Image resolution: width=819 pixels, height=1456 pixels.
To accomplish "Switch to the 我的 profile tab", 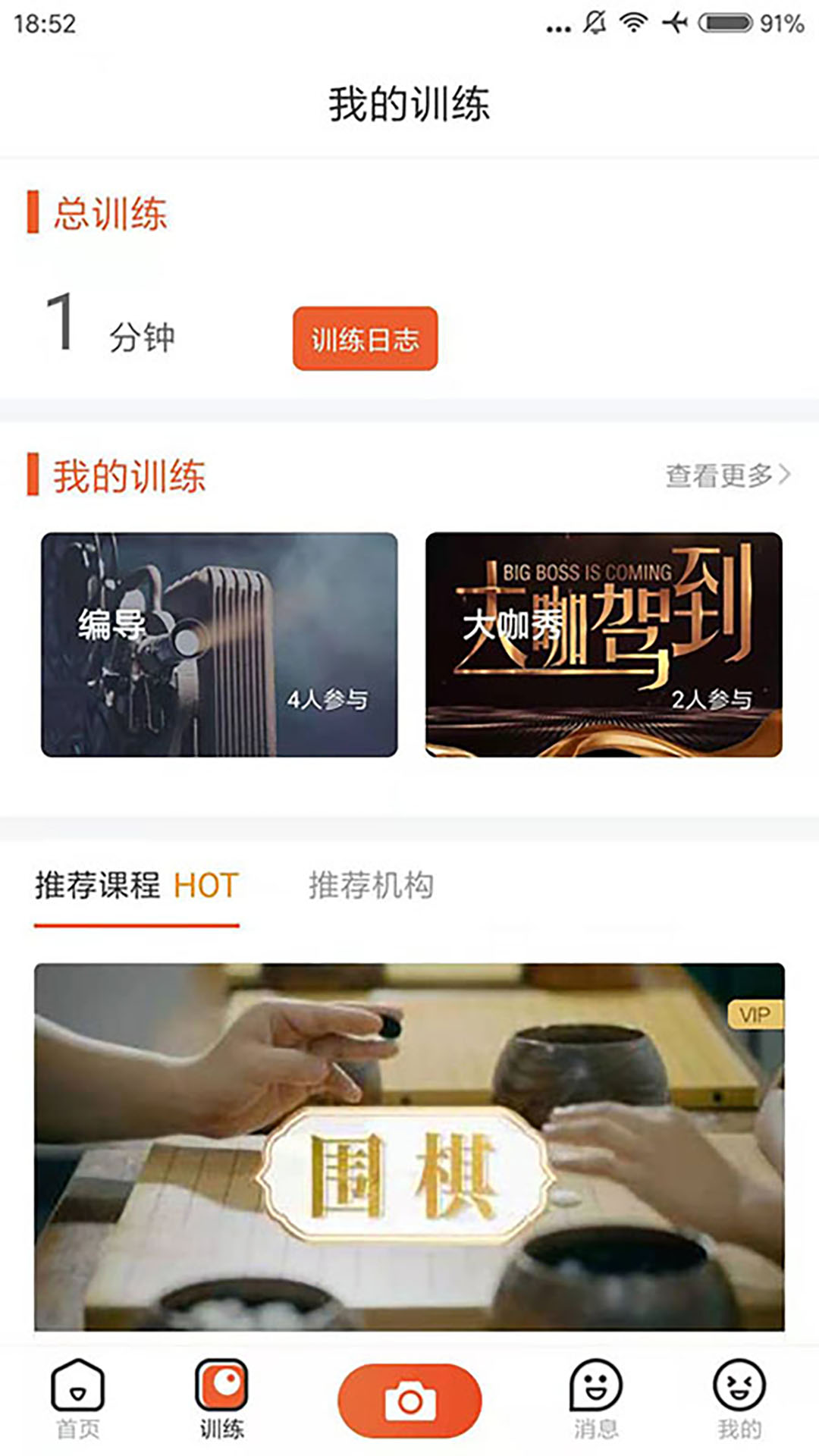I will pos(739,1399).
